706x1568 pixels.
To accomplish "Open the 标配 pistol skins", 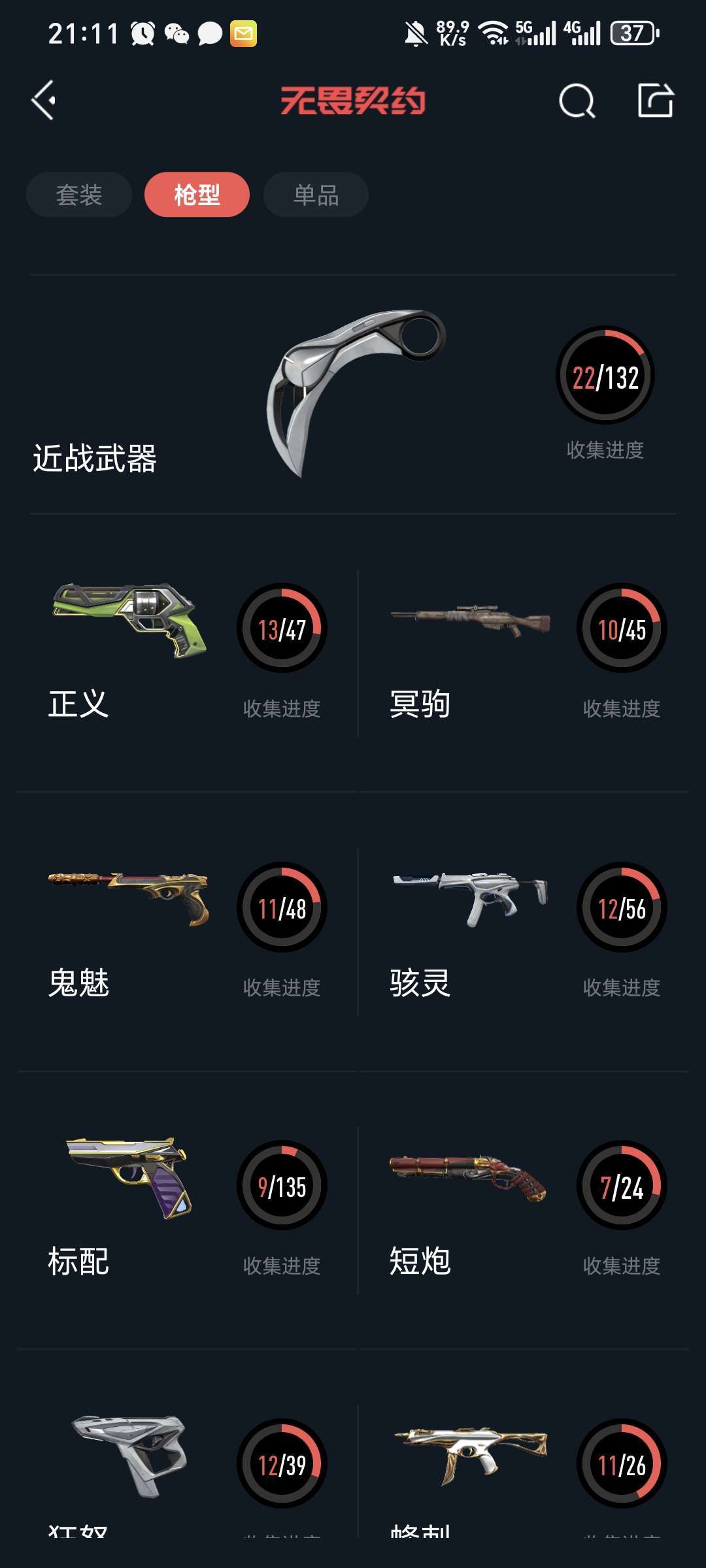I will (187, 1211).
